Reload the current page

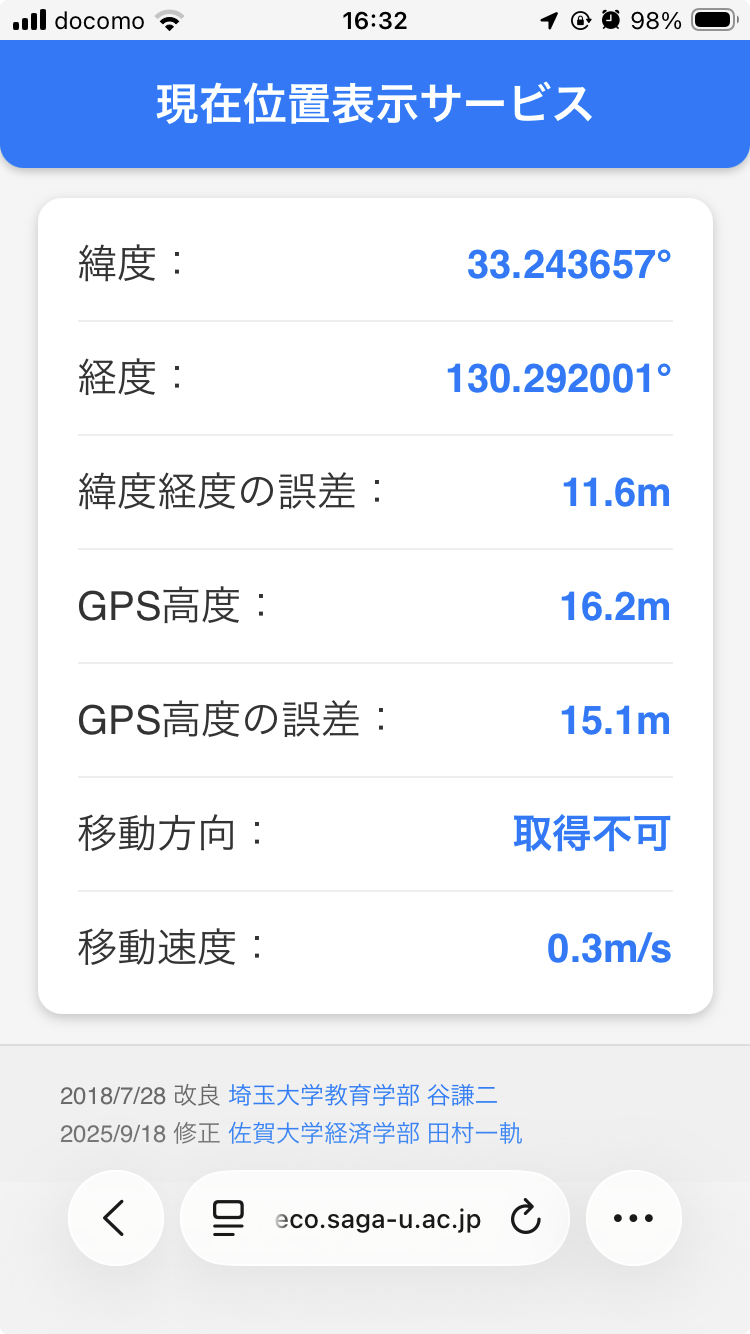pyautogui.click(x=525, y=1218)
